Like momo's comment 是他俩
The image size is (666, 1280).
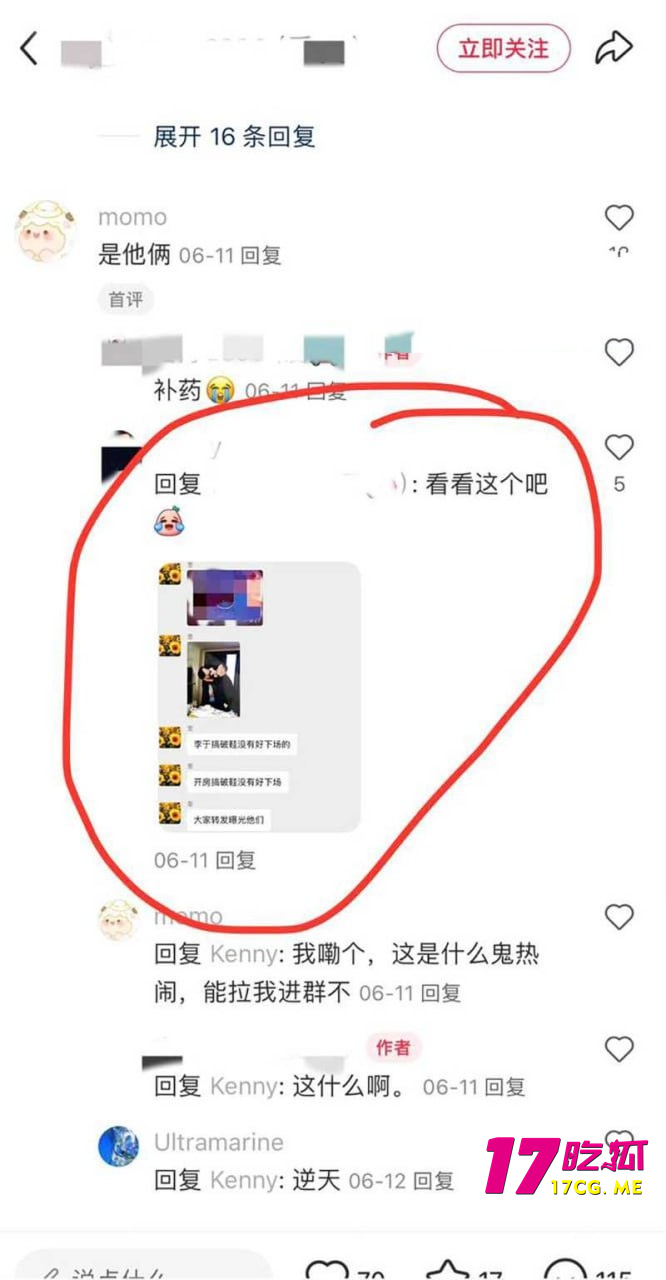point(619,217)
